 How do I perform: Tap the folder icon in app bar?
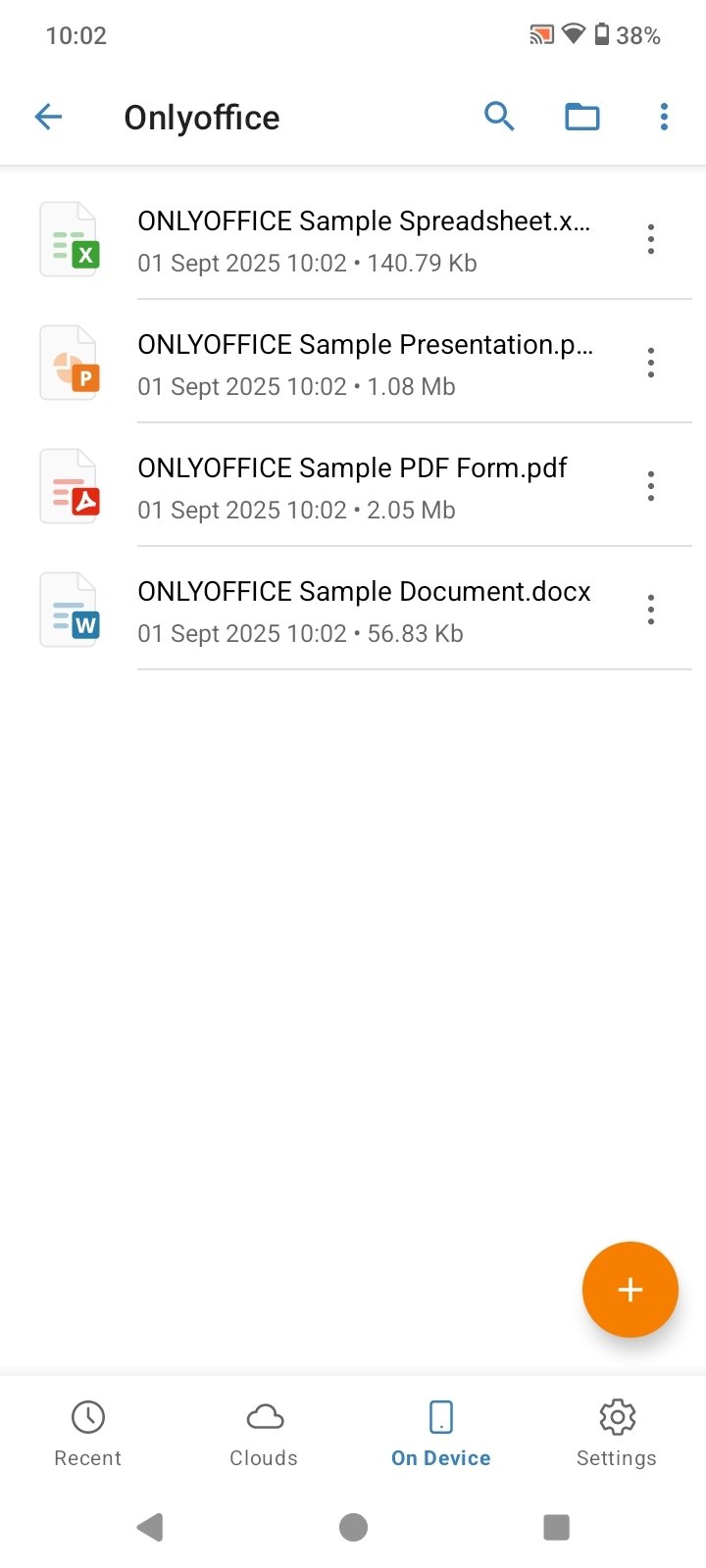click(x=581, y=117)
